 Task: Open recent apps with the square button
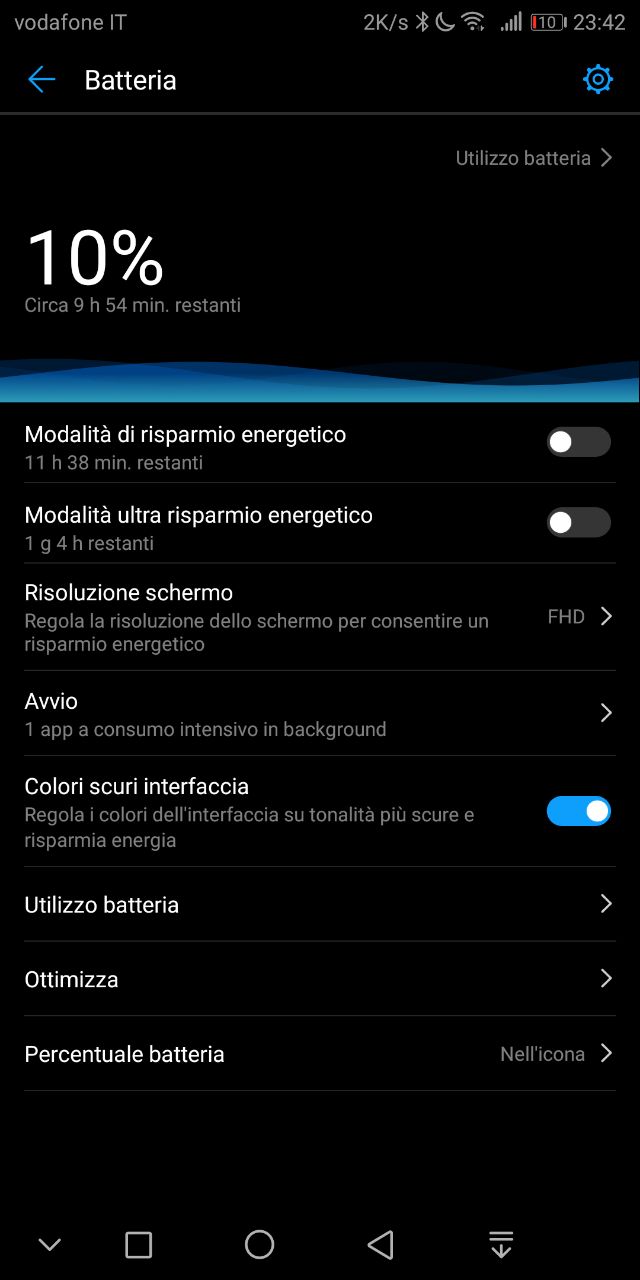pyautogui.click(x=138, y=1244)
